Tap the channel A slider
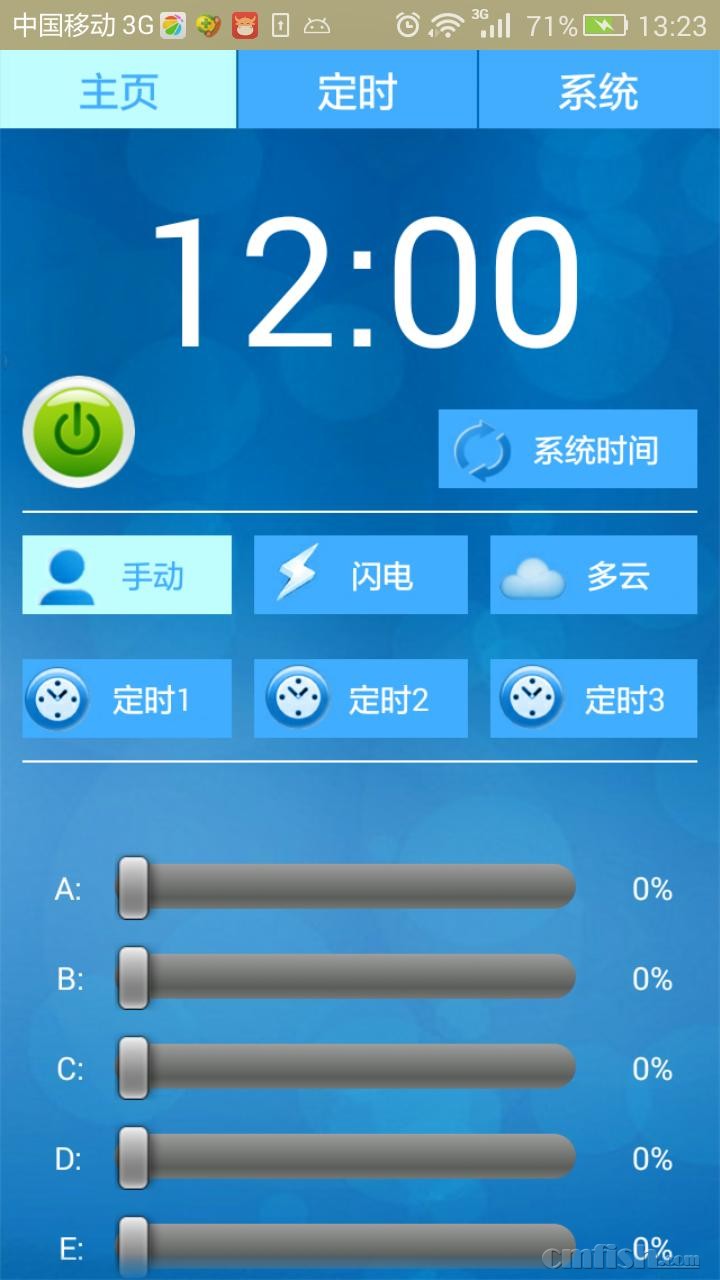 coord(346,887)
